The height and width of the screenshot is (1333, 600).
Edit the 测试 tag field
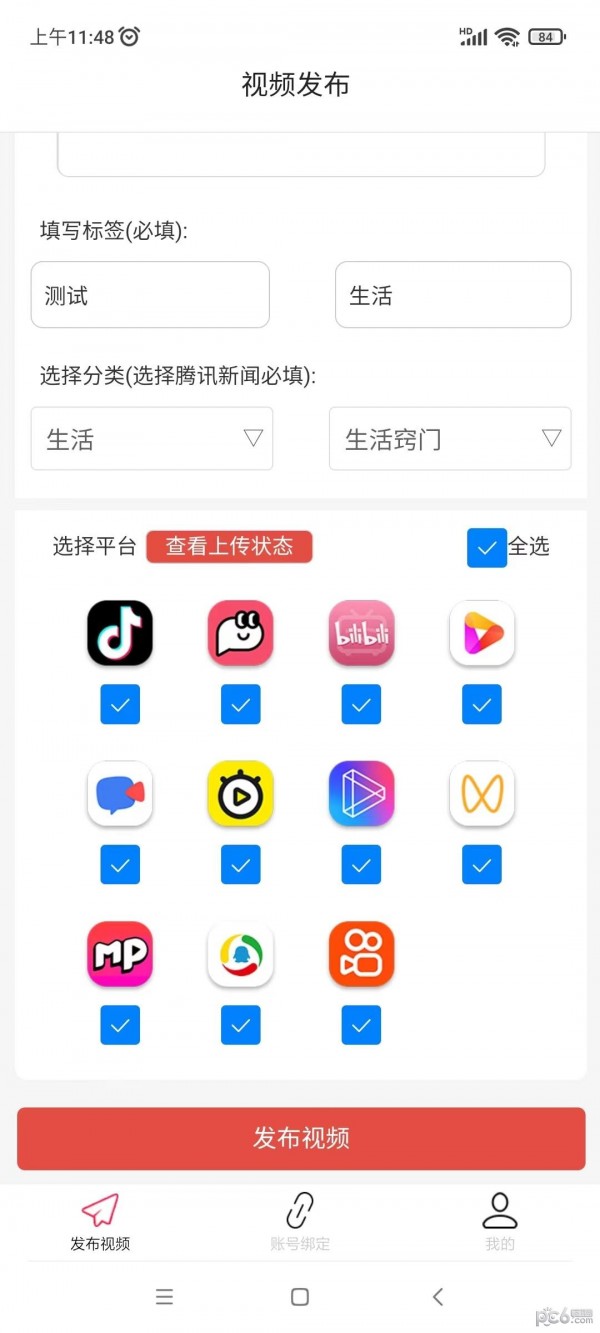coord(150,295)
